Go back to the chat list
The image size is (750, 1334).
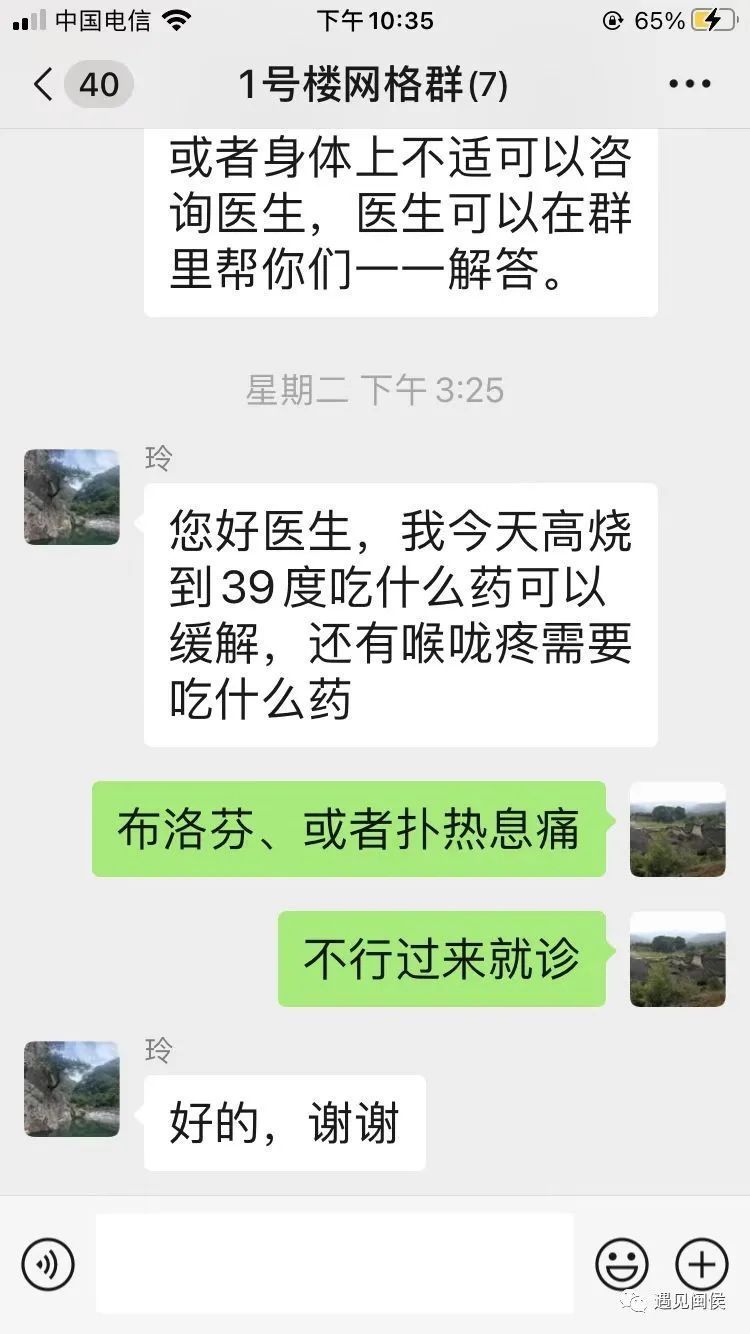point(42,85)
